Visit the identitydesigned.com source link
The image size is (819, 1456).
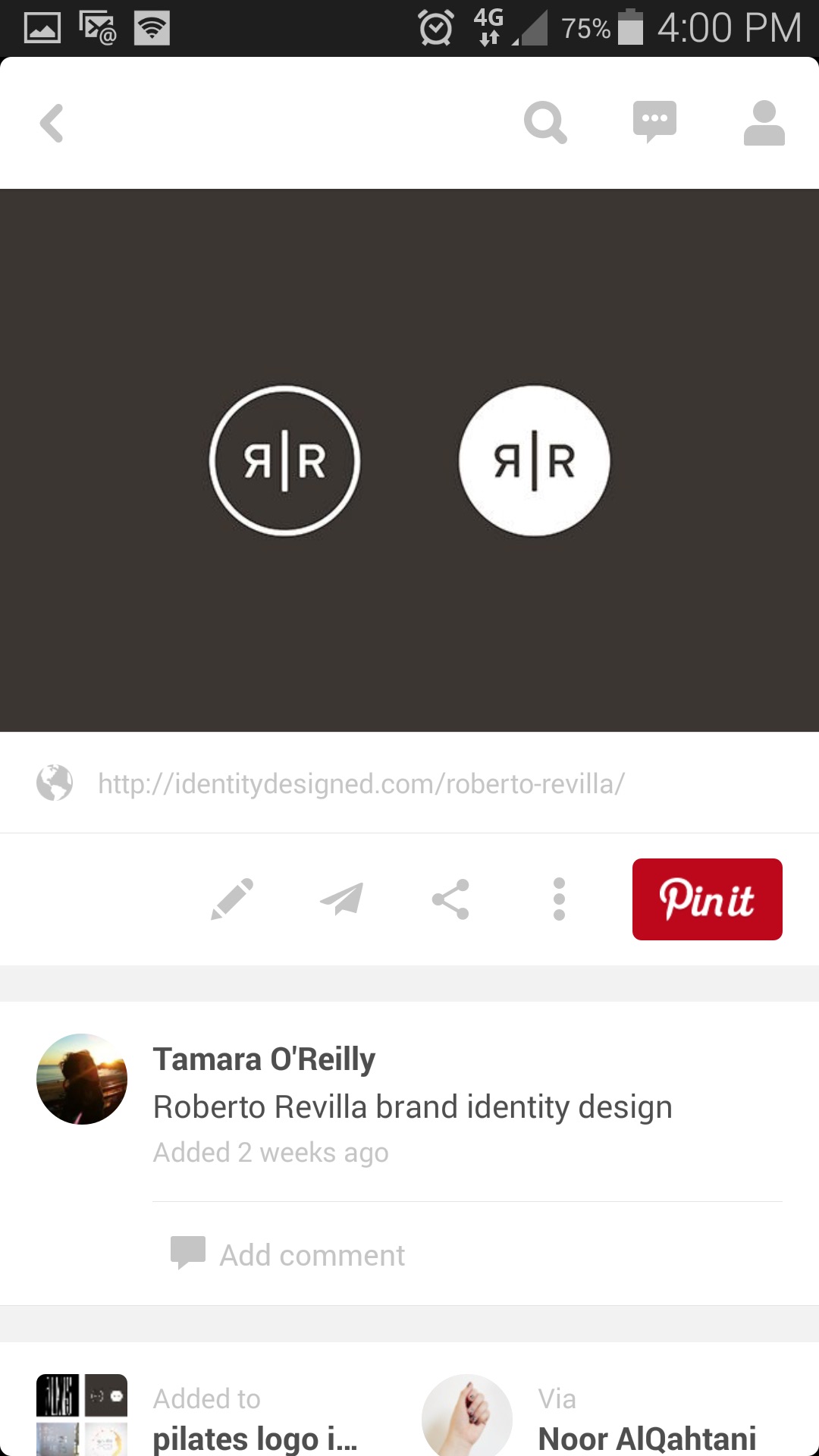pyautogui.click(x=361, y=783)
